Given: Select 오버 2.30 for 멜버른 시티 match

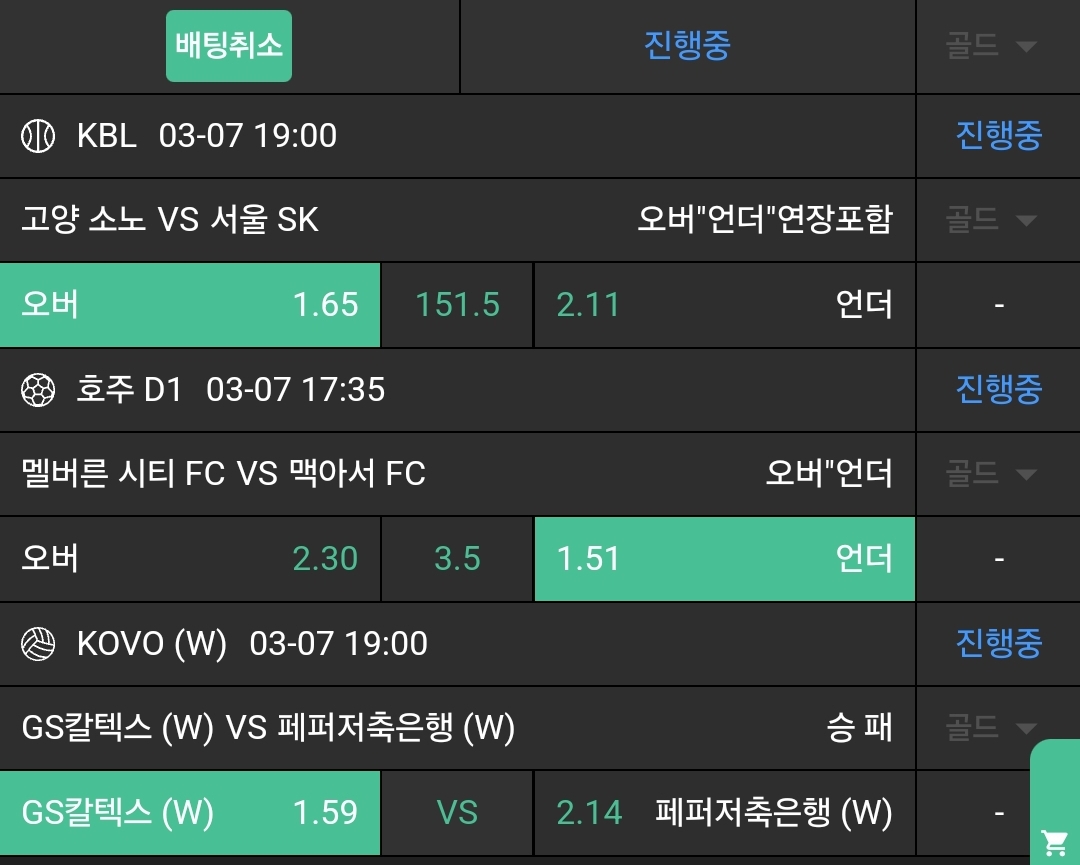Looking at the screenshot, I should 190,559.
